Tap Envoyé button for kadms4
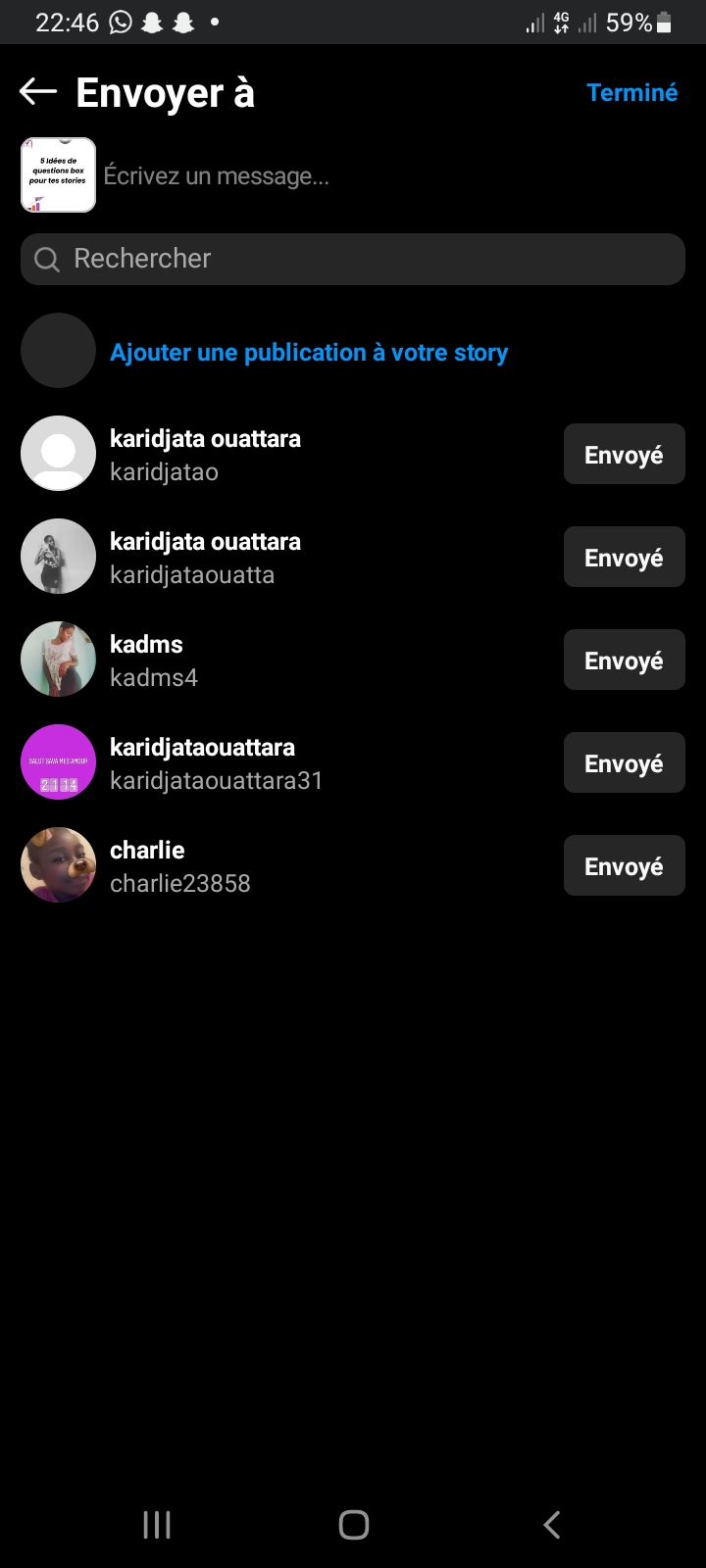Viewport: 706px width, 1568px height. coord(624,661)
